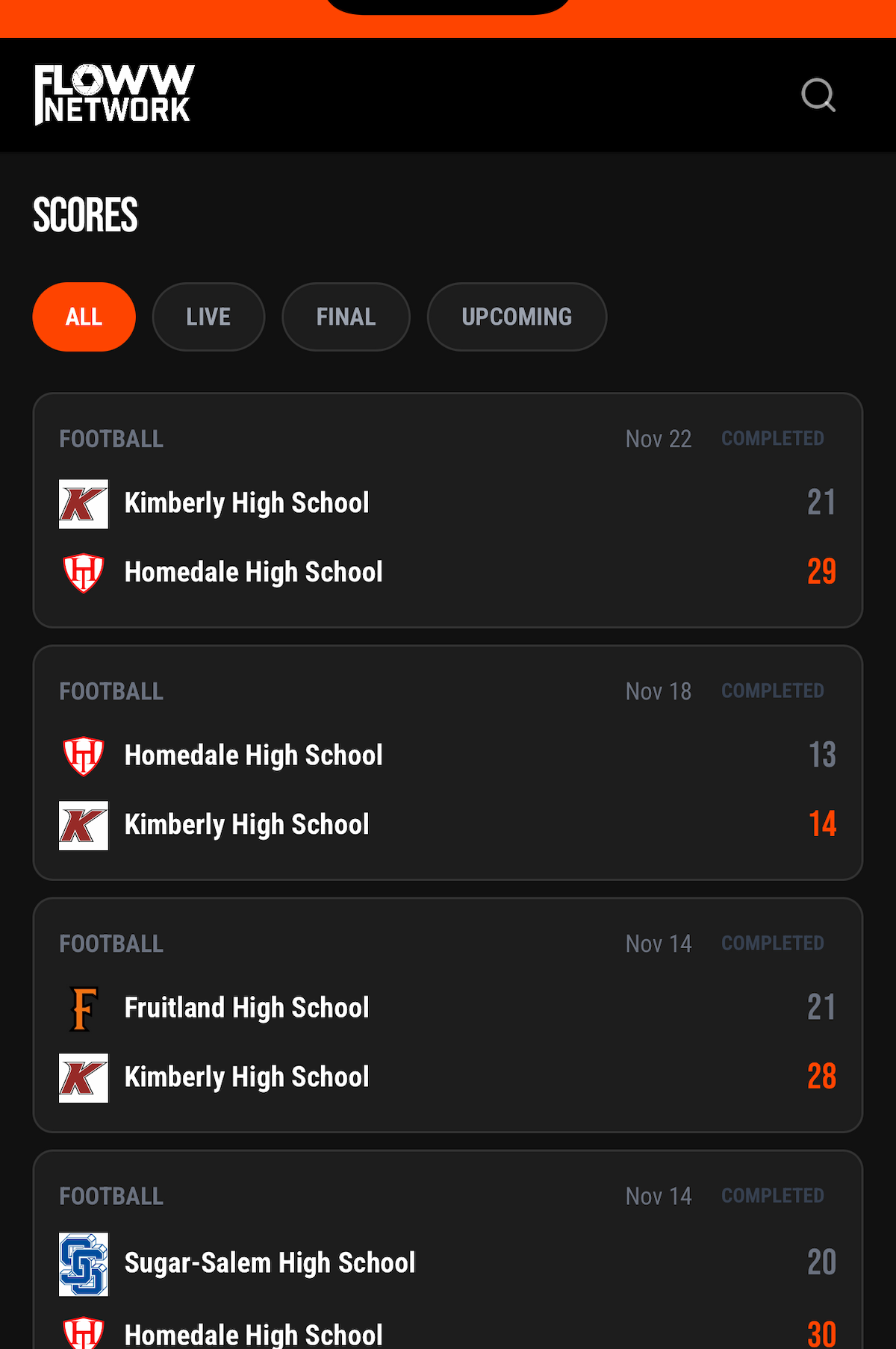
Task: Show only FINAL scores
Action: pyautogui.click(x=346, y=317)
